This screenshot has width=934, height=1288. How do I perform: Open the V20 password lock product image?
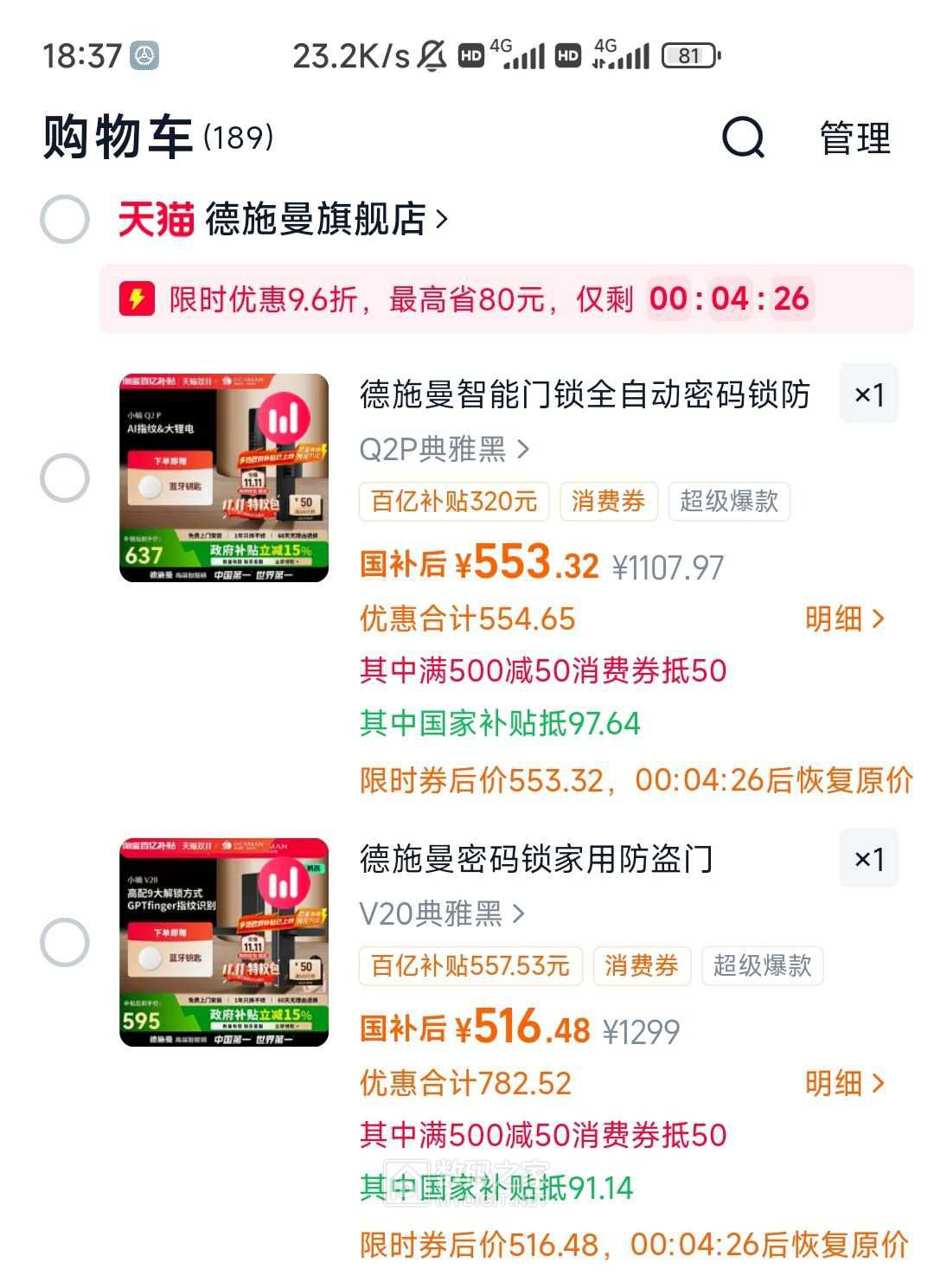tap(224, 942)
